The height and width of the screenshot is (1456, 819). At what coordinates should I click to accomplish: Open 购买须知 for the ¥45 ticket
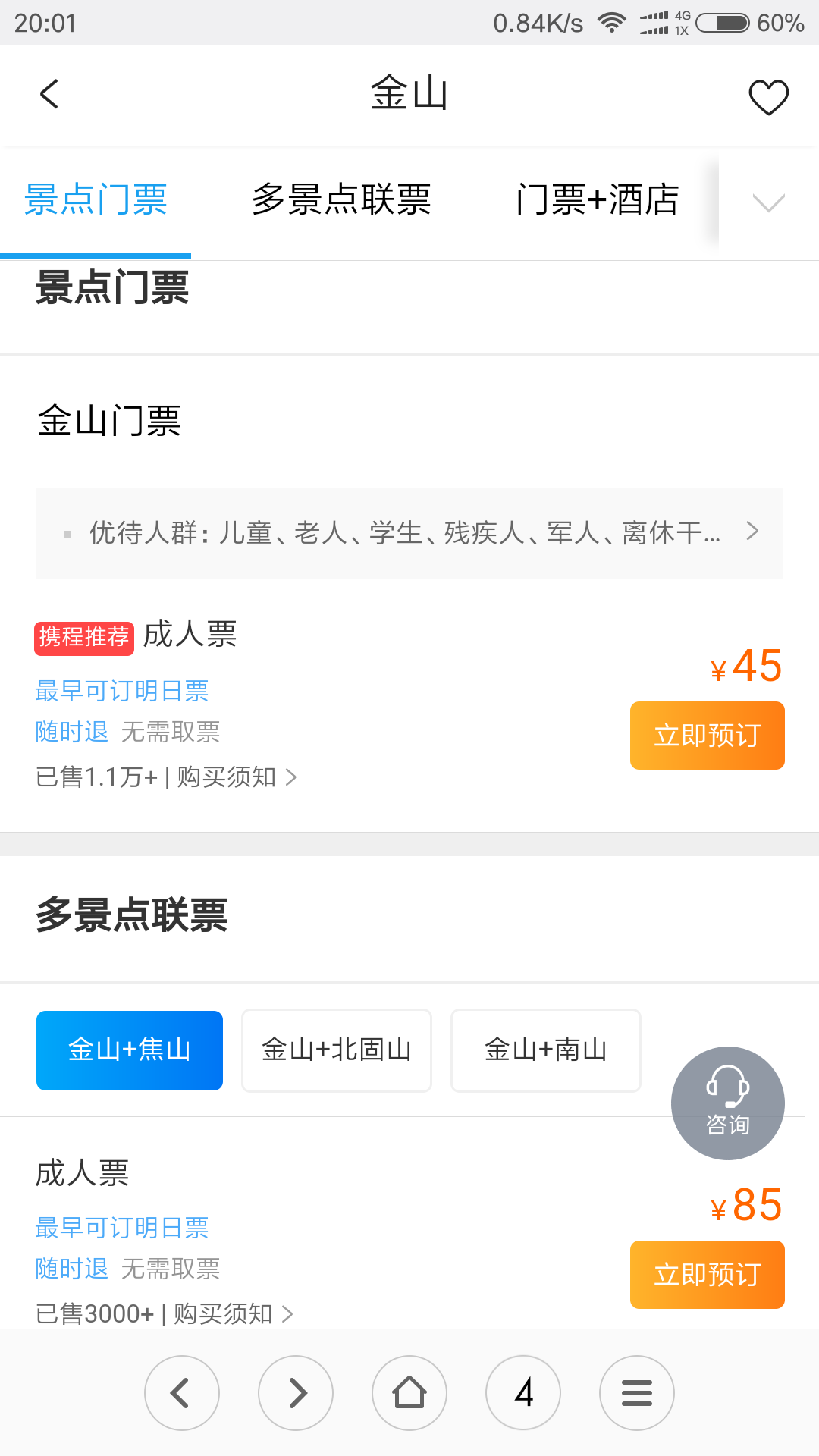(x=235, y=777)
